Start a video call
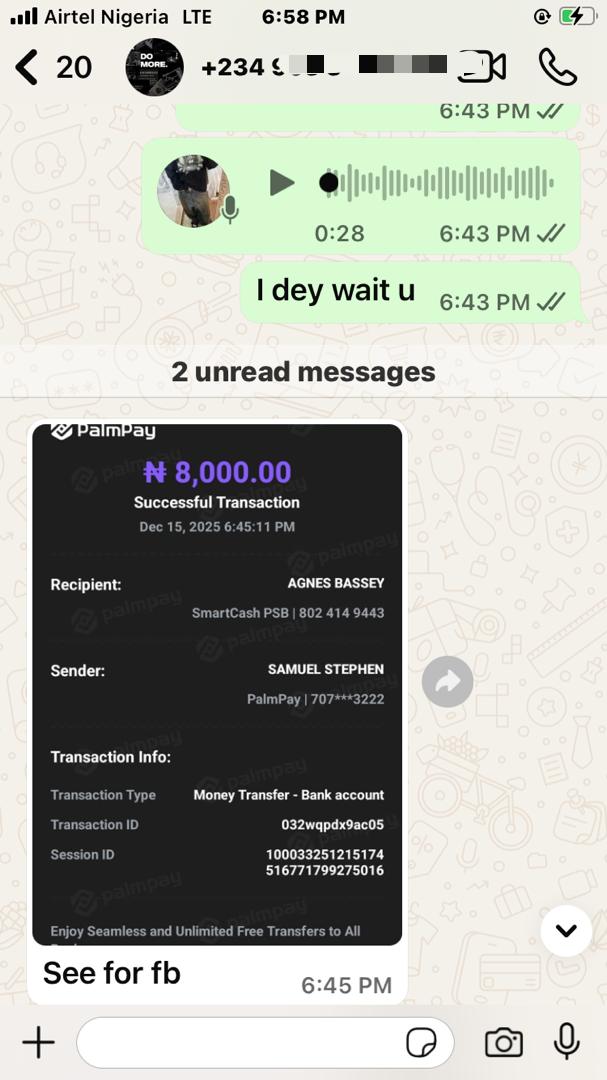This screenshot has height=1080, width=607. pyautogui.click(x=482, y=67)
